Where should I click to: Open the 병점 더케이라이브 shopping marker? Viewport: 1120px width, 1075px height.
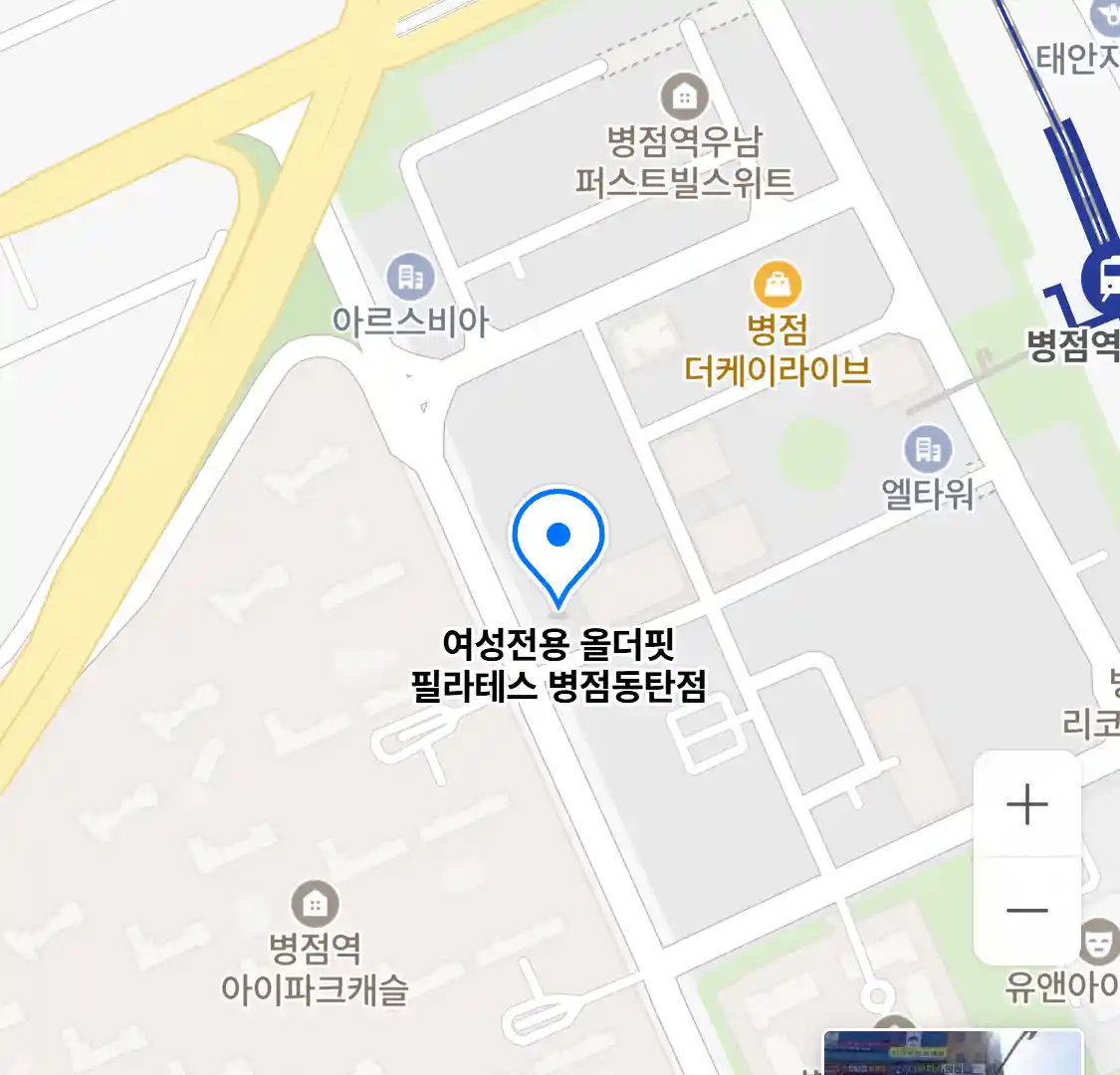point(778,285)
